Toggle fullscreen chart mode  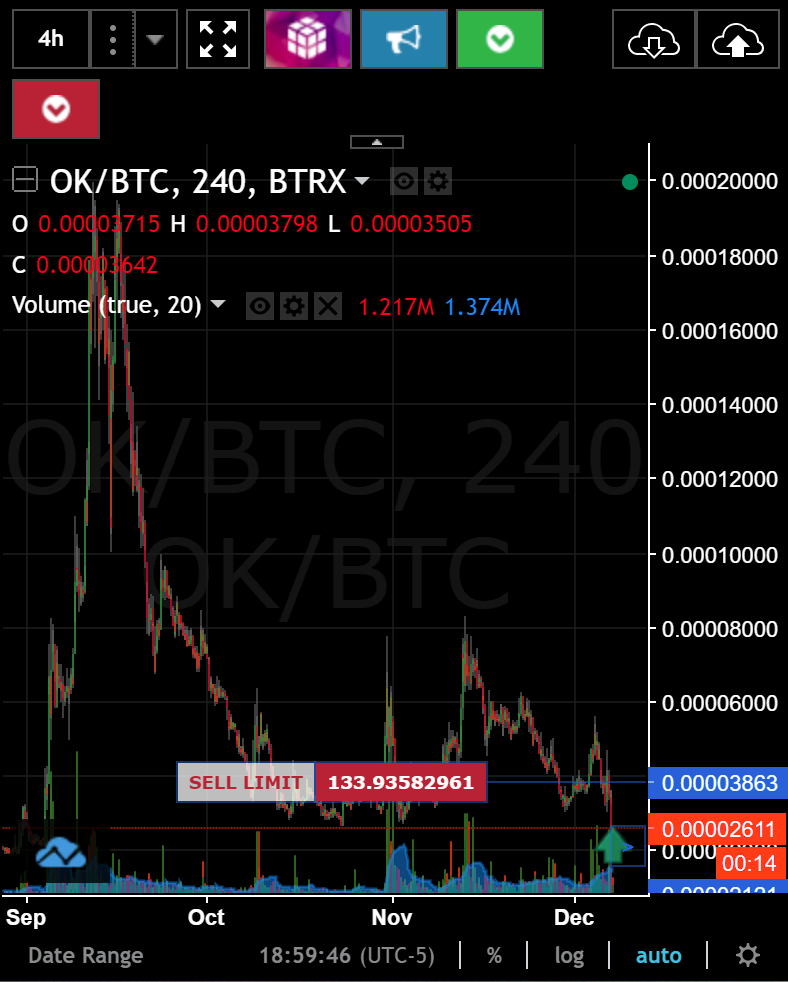[x=218, y=39]
